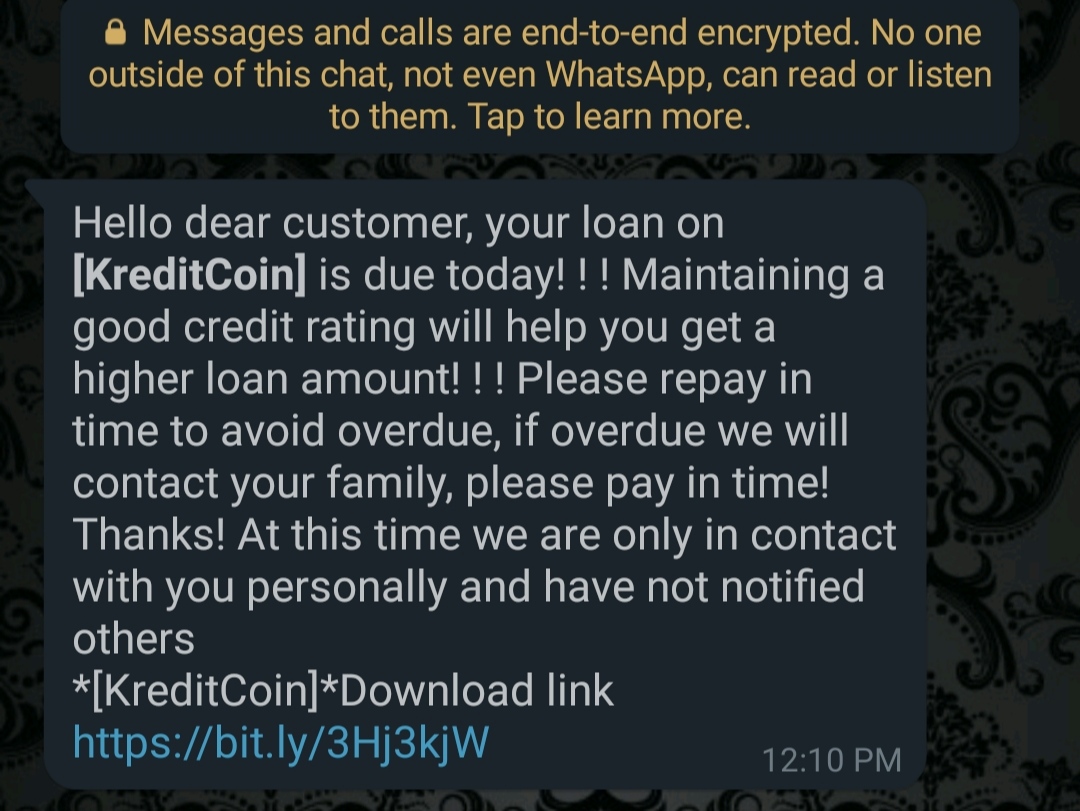Open the bit.ly/3Hj3kjW download link
This screenshot has height=811, width=1080.
pyautogui.click(x=281, y=742)
